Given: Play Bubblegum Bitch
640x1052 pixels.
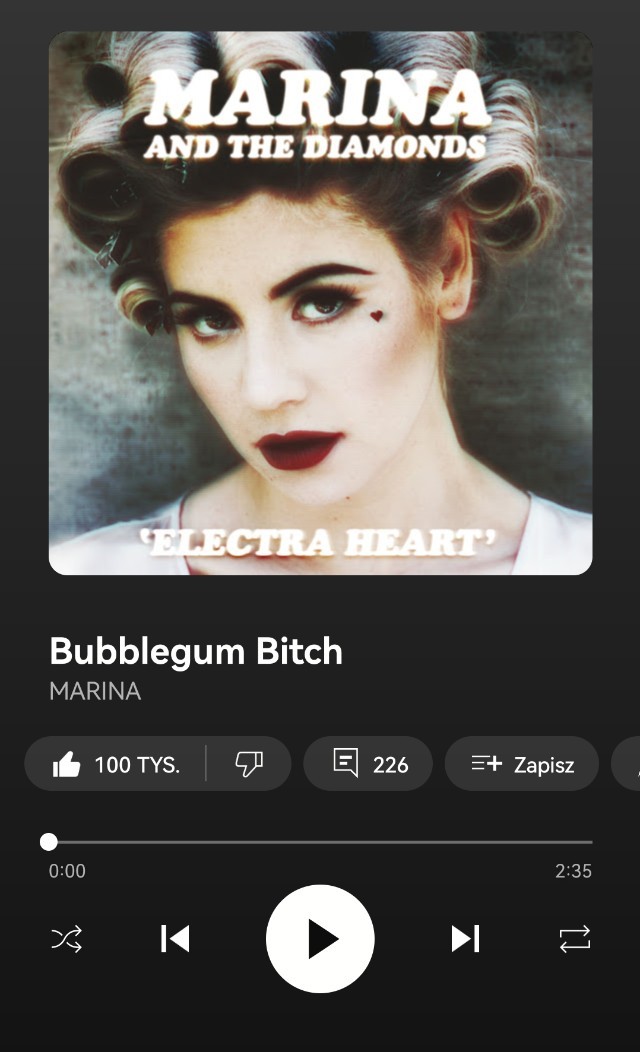Looking at the screenshot, I should [x=320, y=939].
